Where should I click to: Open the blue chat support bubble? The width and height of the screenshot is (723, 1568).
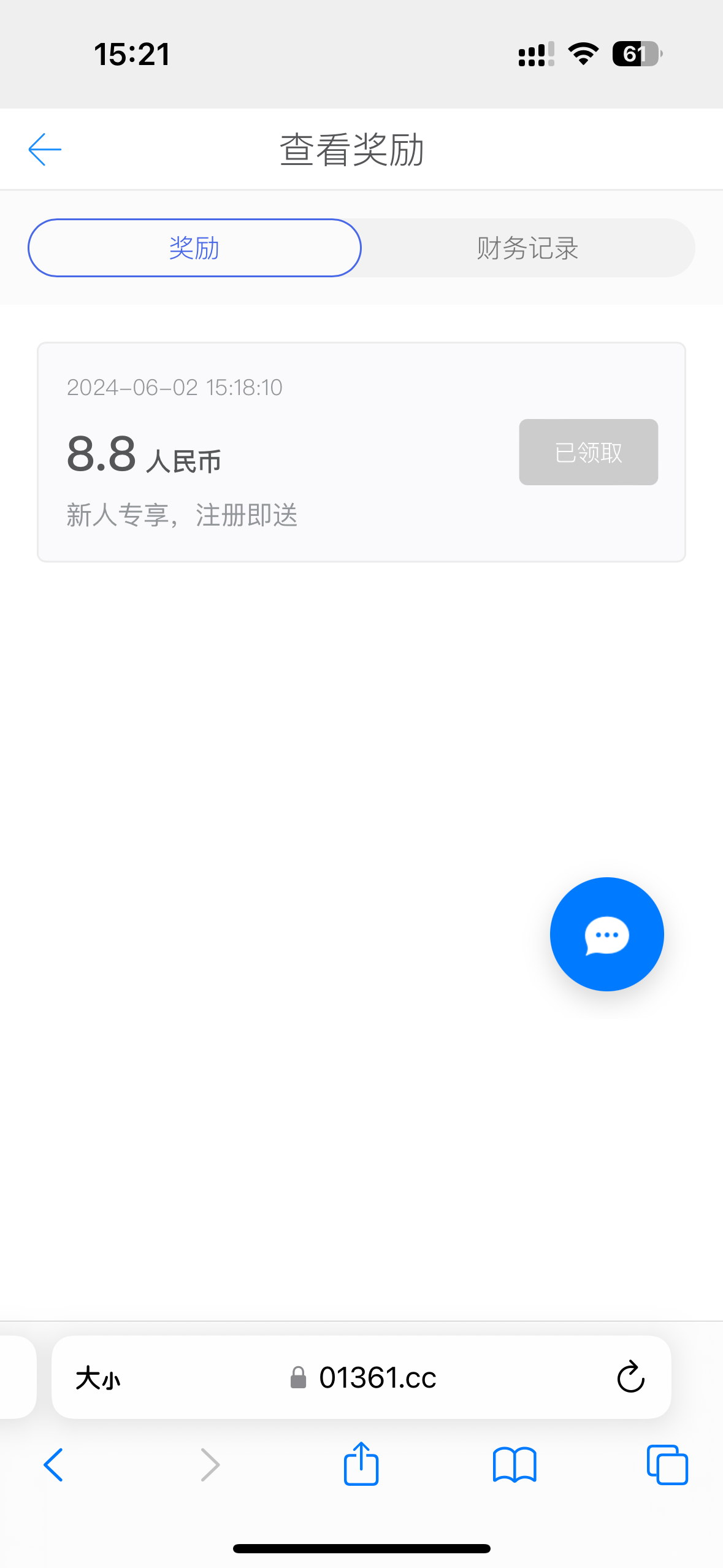(x=606, y=934)
